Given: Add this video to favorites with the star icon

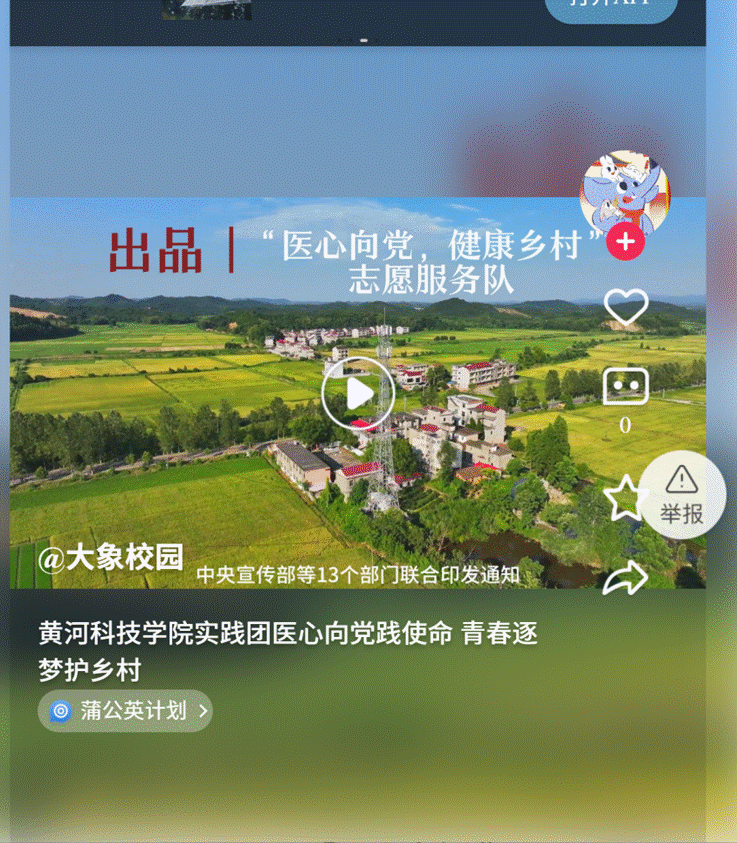Looking at the screenshot, I should click(624, 498).
